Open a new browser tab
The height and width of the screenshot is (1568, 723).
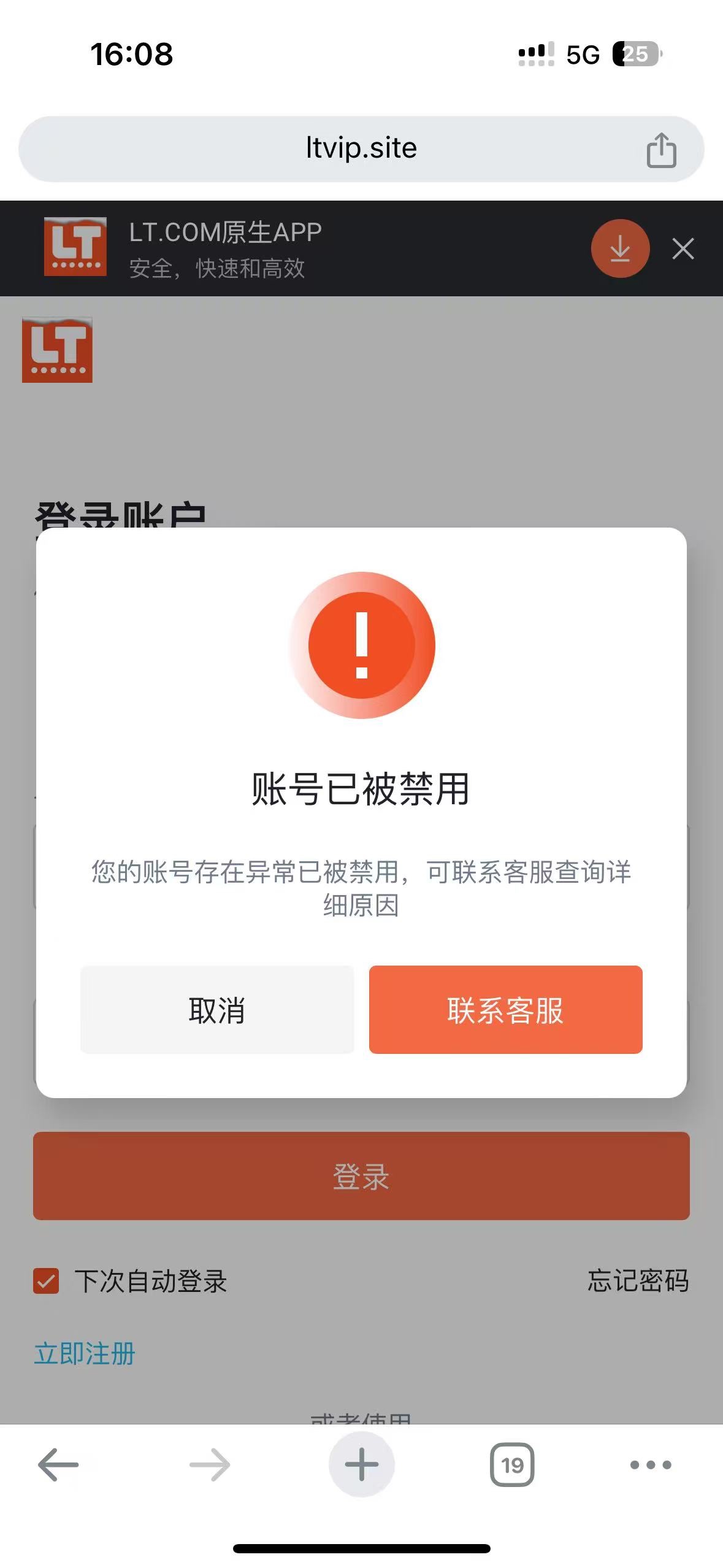361,1465
